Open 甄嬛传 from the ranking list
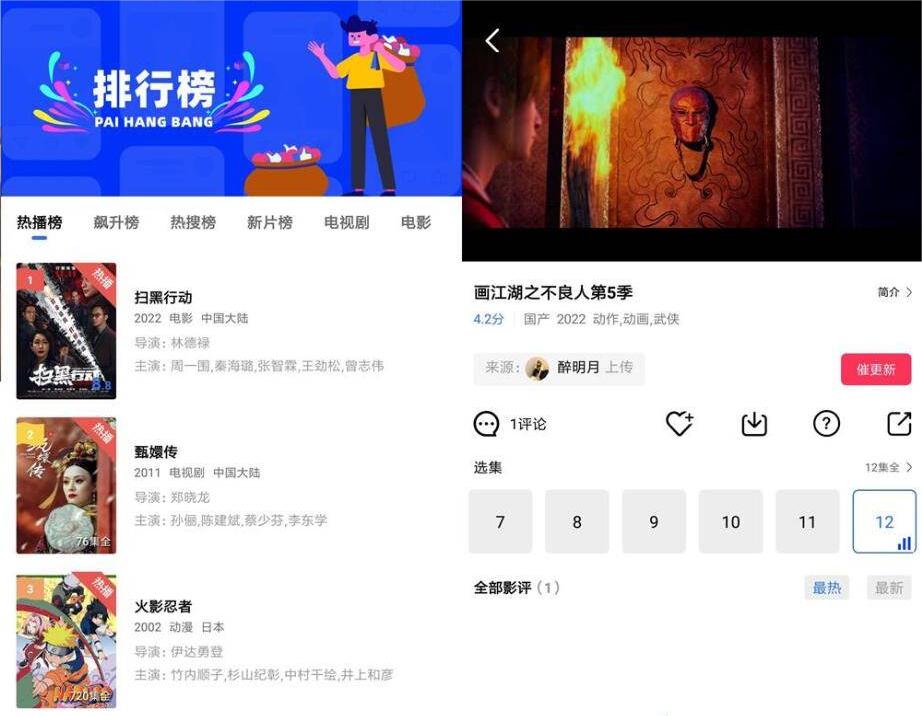 click(x=156, y=452)
